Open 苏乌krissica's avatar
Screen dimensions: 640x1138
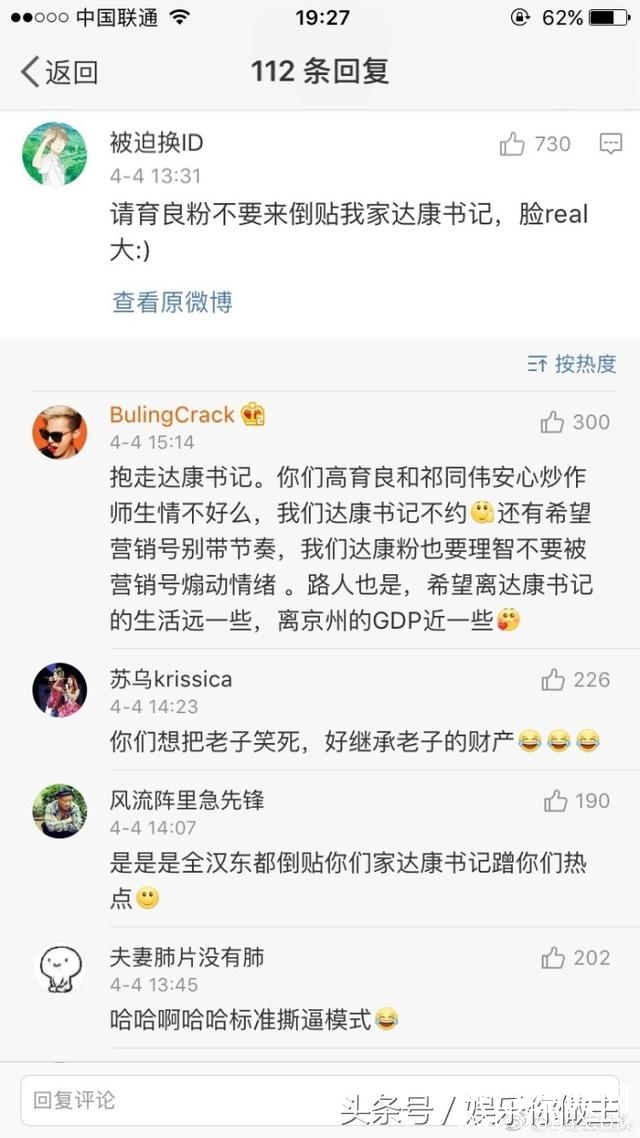coord(59,690)
